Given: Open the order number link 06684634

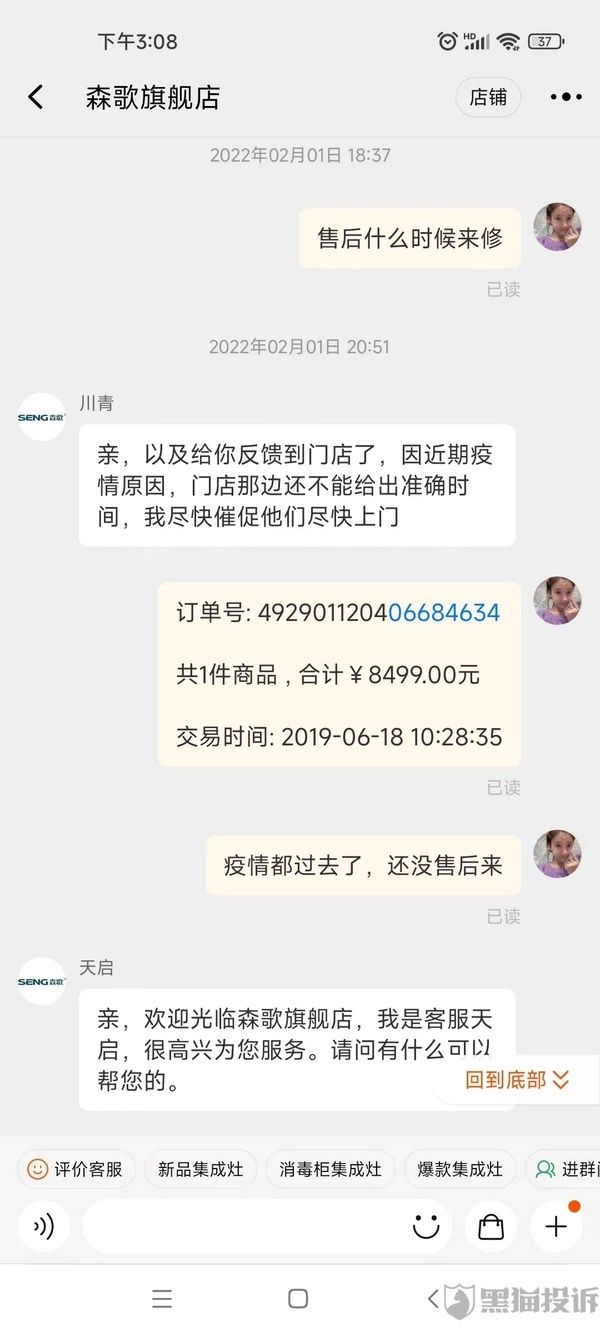Looking at the screenshot, I should [x=444, y=612].
